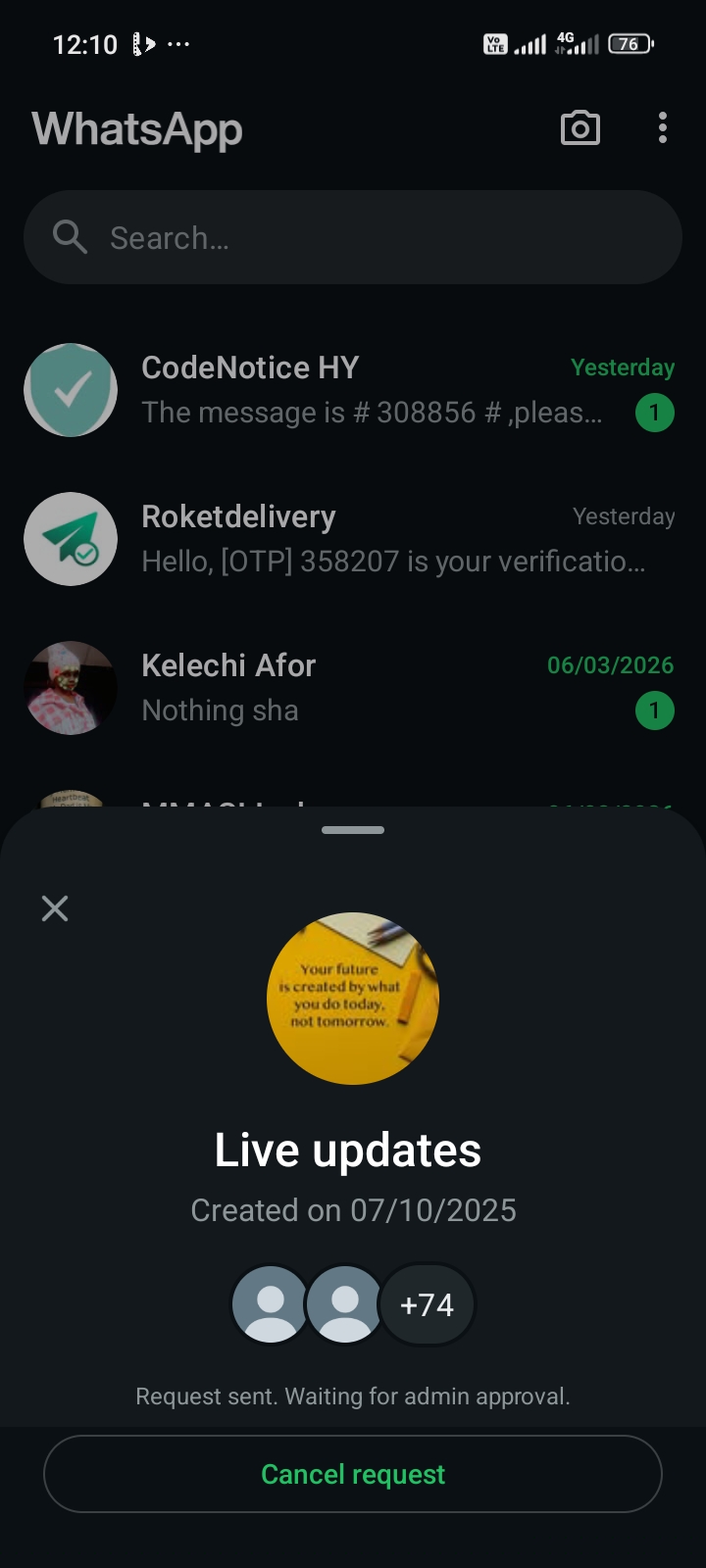This screenshot has width=706, height=1568.
Task: Cancel the group join request
Action: (x=353, y=1474)
